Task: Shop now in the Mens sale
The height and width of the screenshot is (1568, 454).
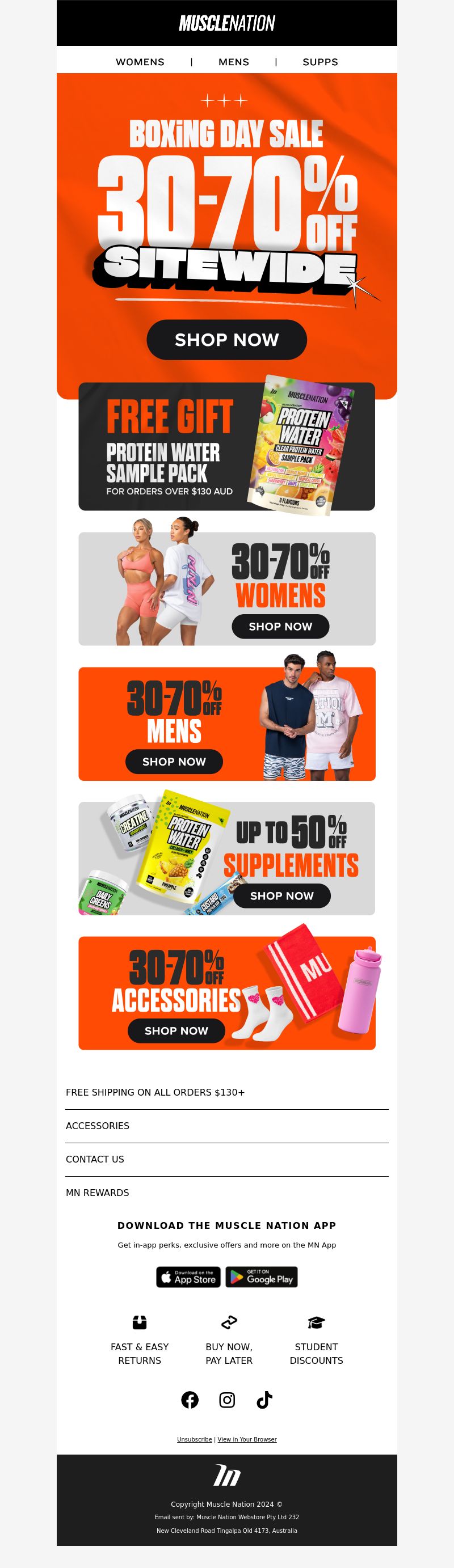Action: pyautogui.click(x=174, y=762)
